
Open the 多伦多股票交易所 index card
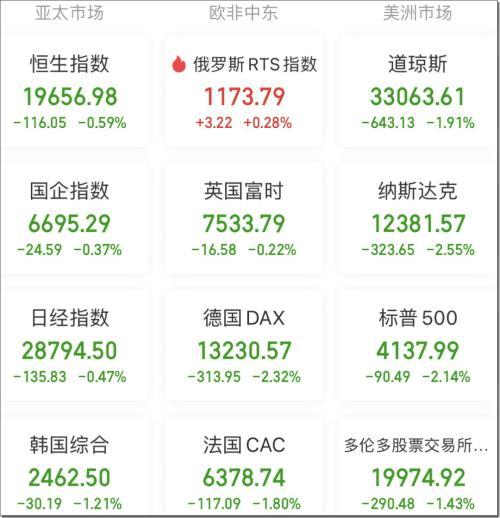click(418, 467)
